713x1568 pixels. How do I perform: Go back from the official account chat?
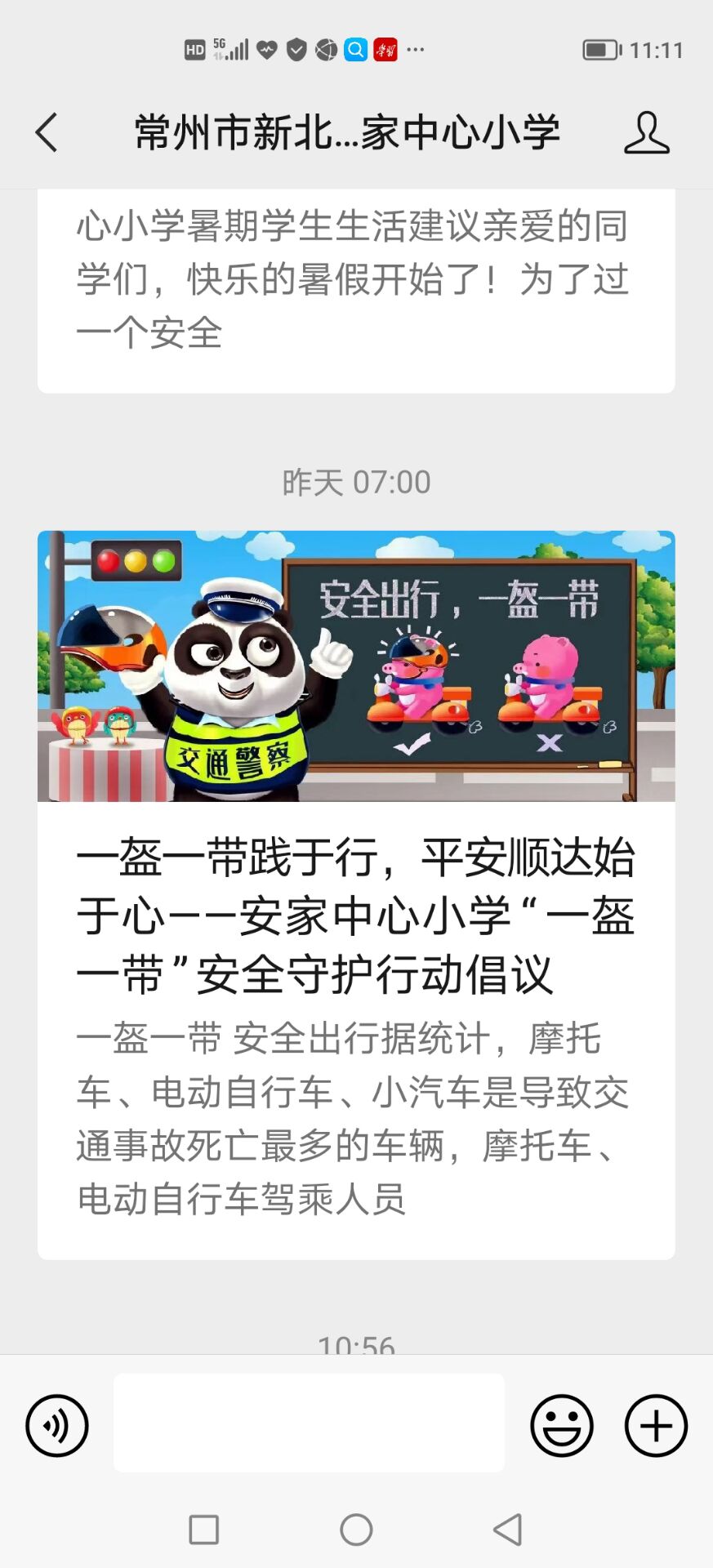[47, 132]
